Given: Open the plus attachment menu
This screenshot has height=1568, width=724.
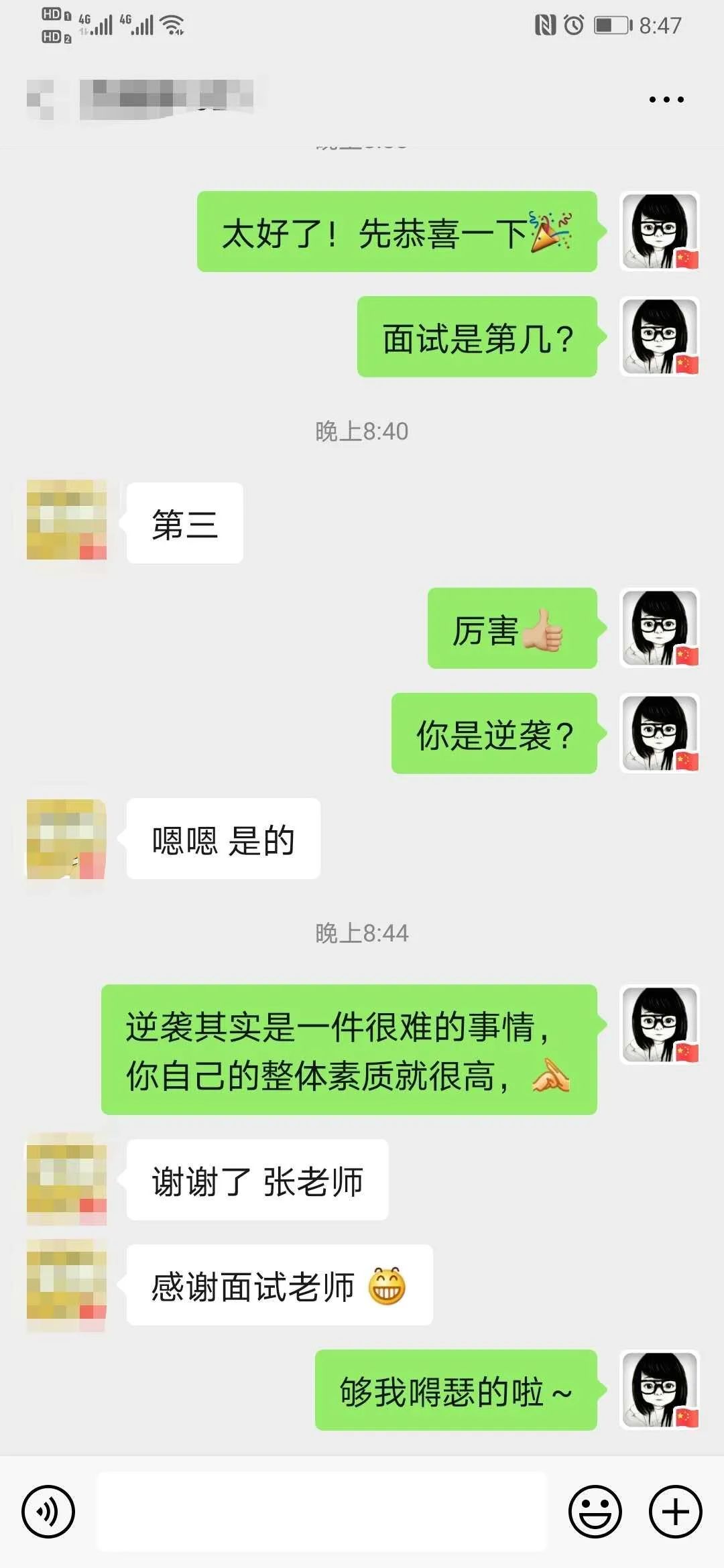Looking at the screenshot, I should click(x=675, y=1511).
